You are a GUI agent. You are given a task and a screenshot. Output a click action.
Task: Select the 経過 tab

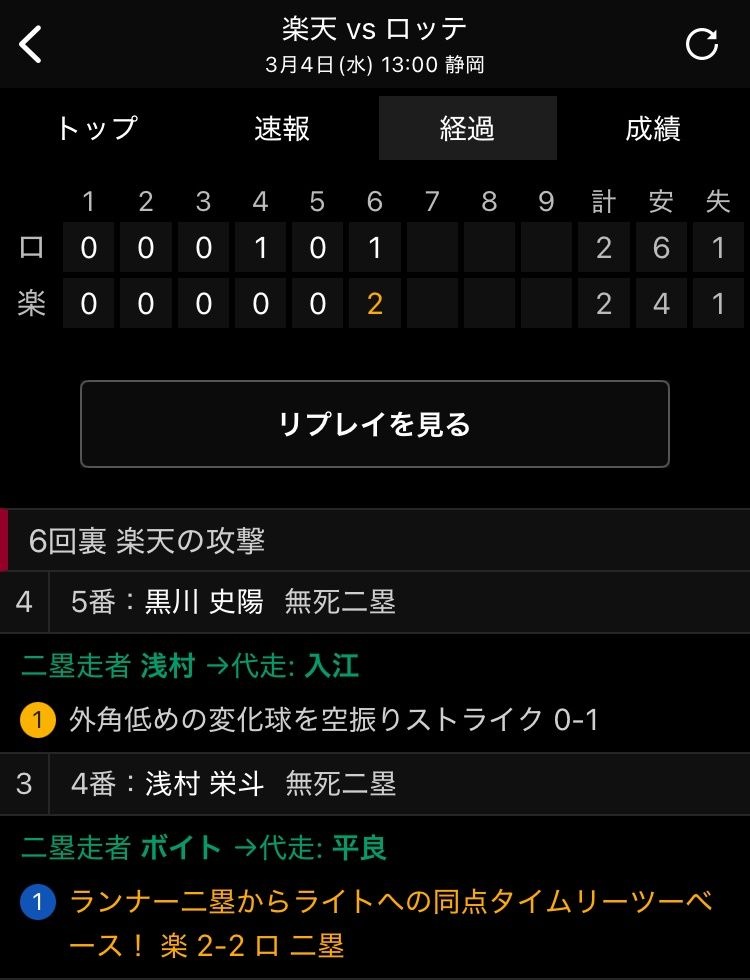click(x=467, y=128)
